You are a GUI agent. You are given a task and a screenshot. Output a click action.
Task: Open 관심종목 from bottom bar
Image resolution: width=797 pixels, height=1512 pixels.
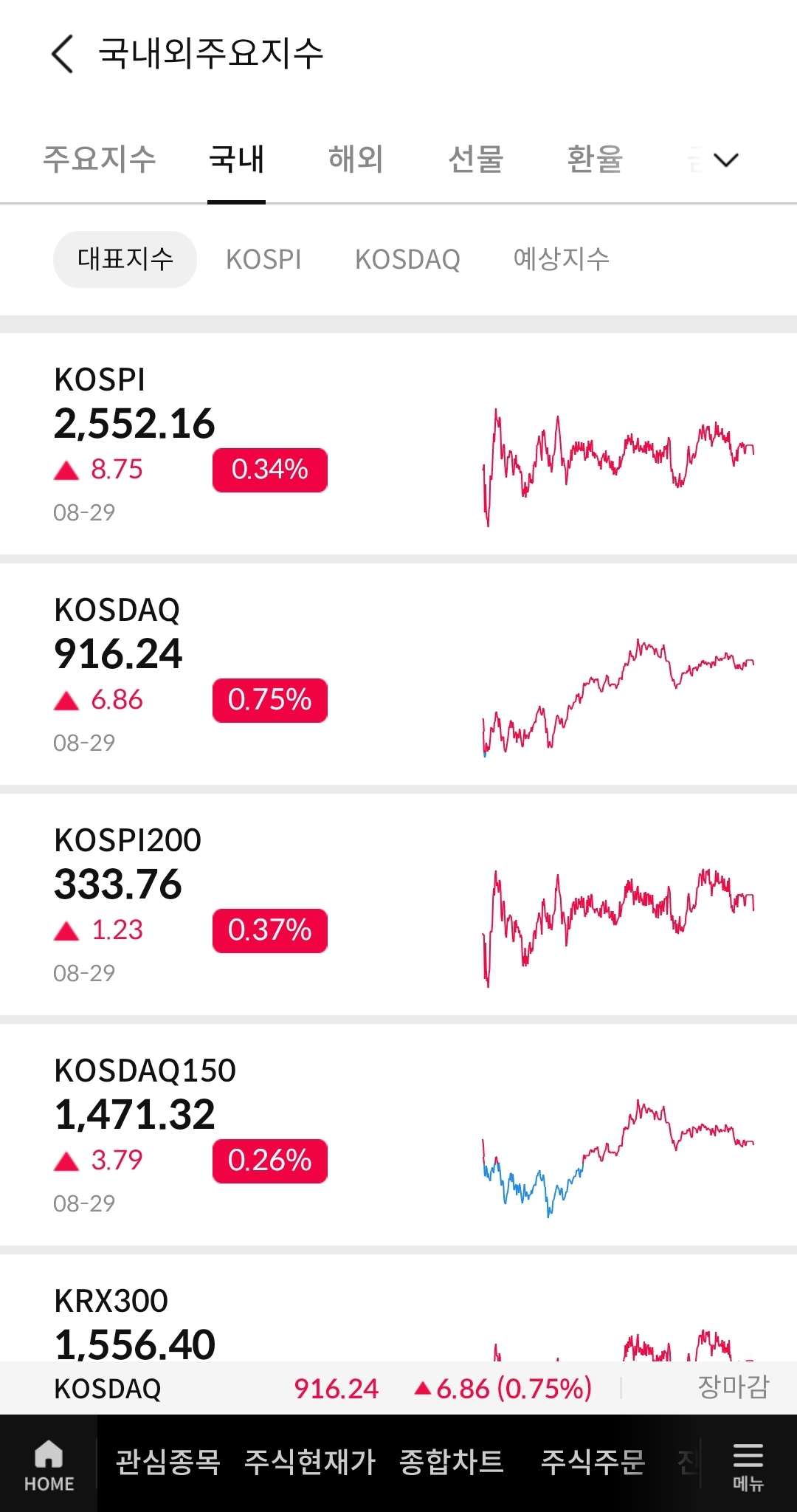click(168, 1462)
